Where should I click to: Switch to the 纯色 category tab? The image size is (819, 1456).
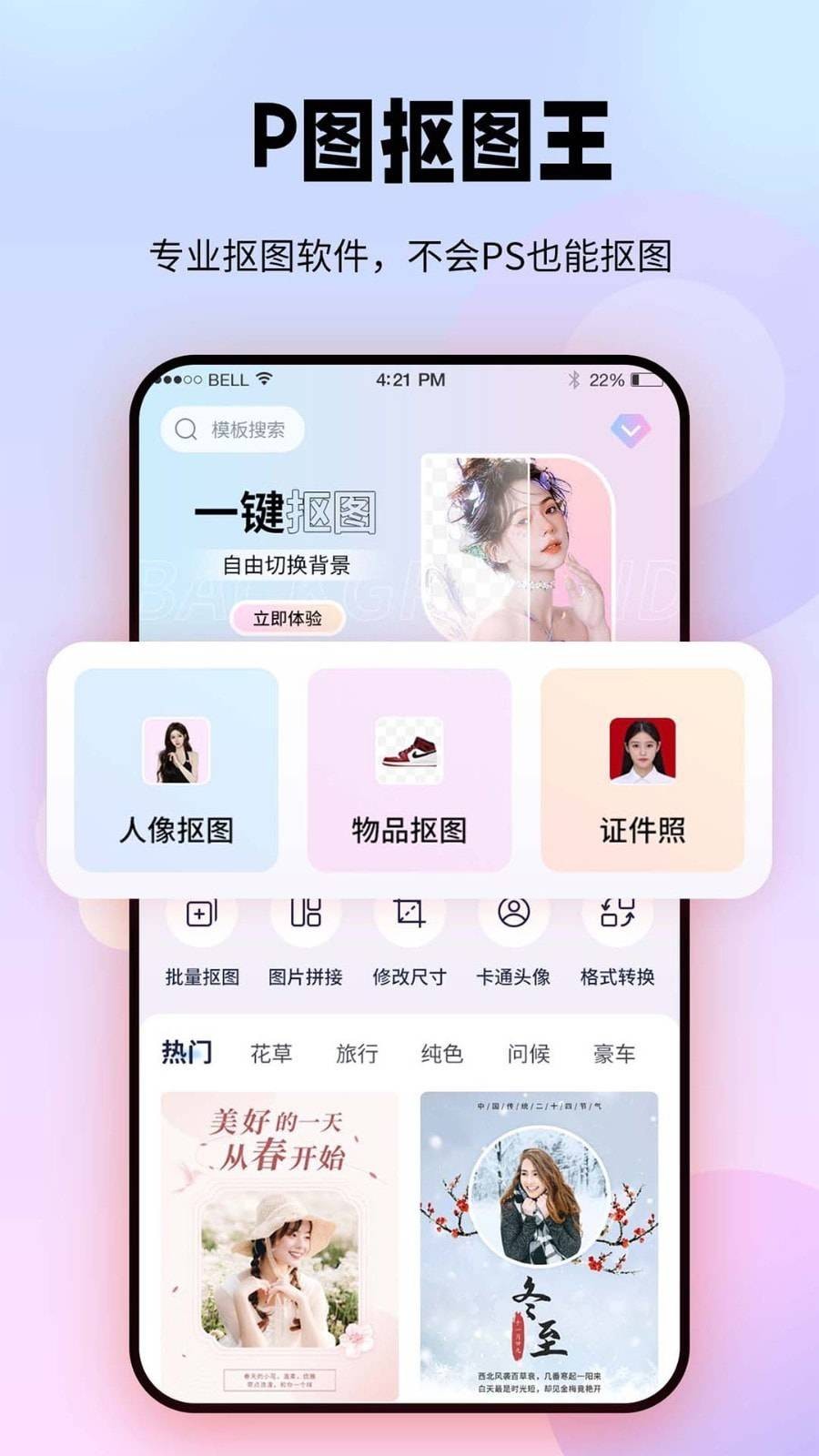442,1053
